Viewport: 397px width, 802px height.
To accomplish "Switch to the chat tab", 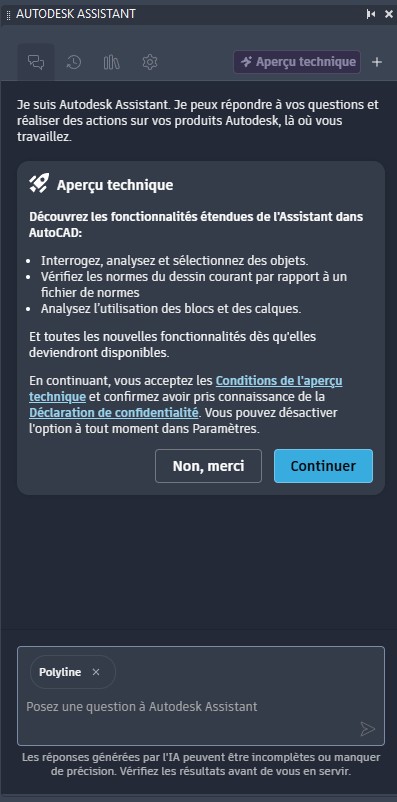I will 36,62.
